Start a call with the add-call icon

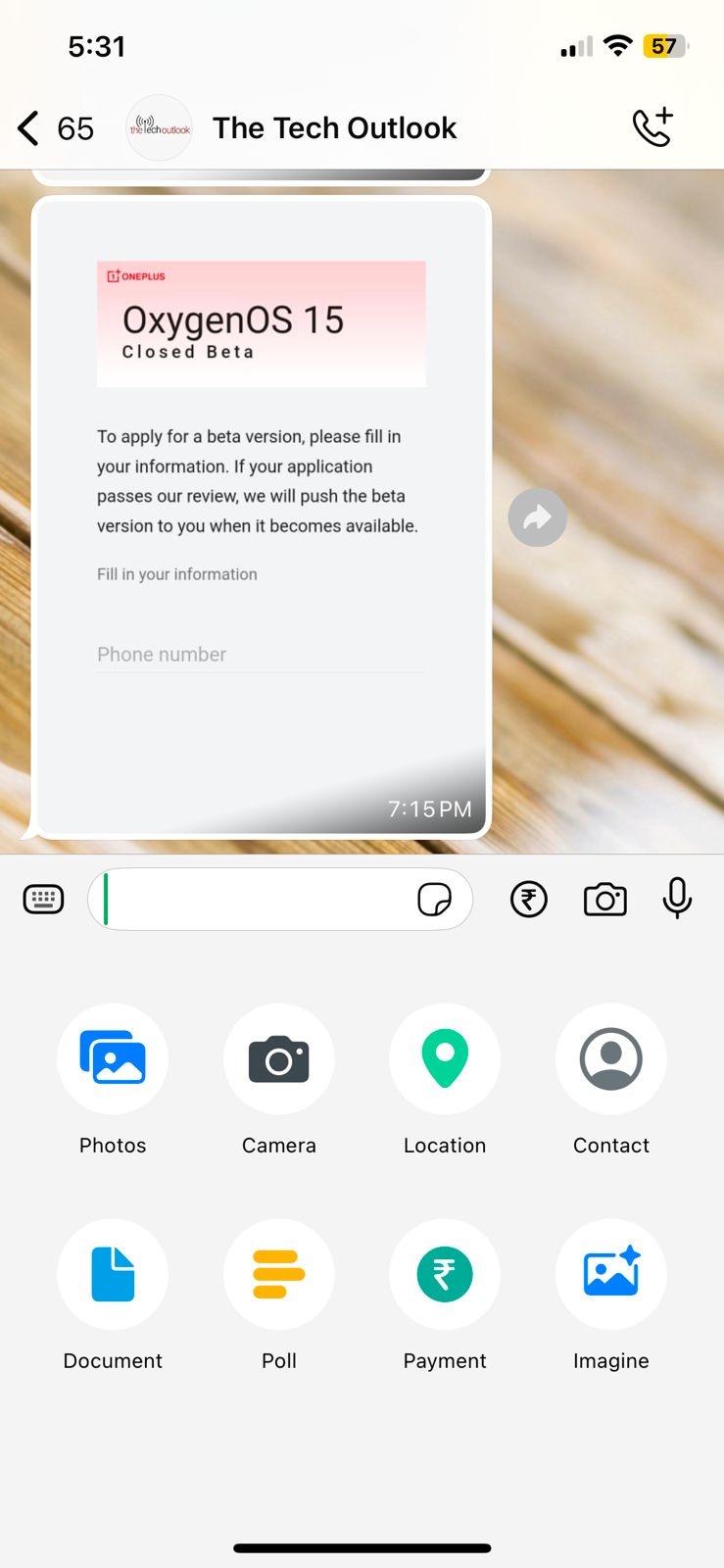tap(652, 127)
